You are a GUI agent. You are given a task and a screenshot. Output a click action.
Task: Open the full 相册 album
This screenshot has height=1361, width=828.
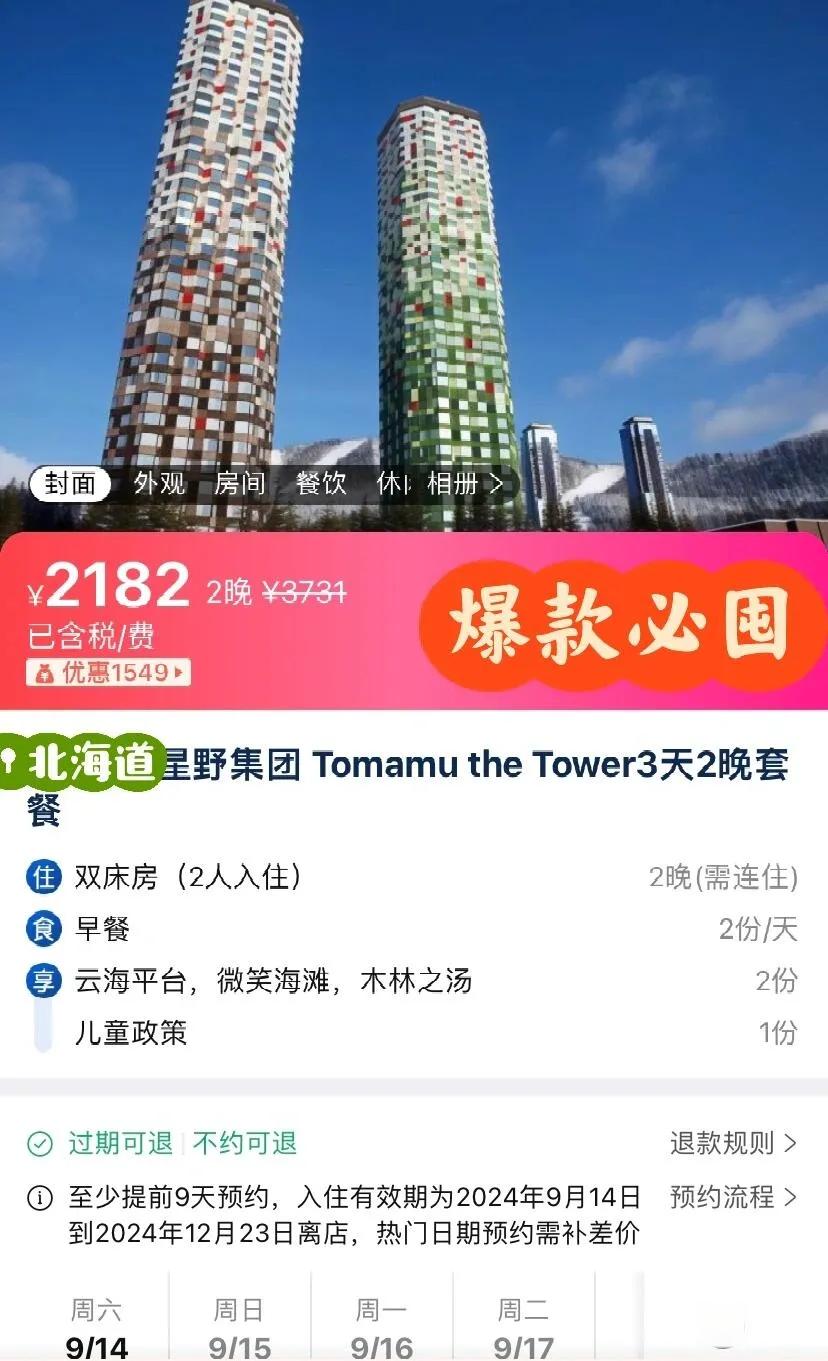465,484
